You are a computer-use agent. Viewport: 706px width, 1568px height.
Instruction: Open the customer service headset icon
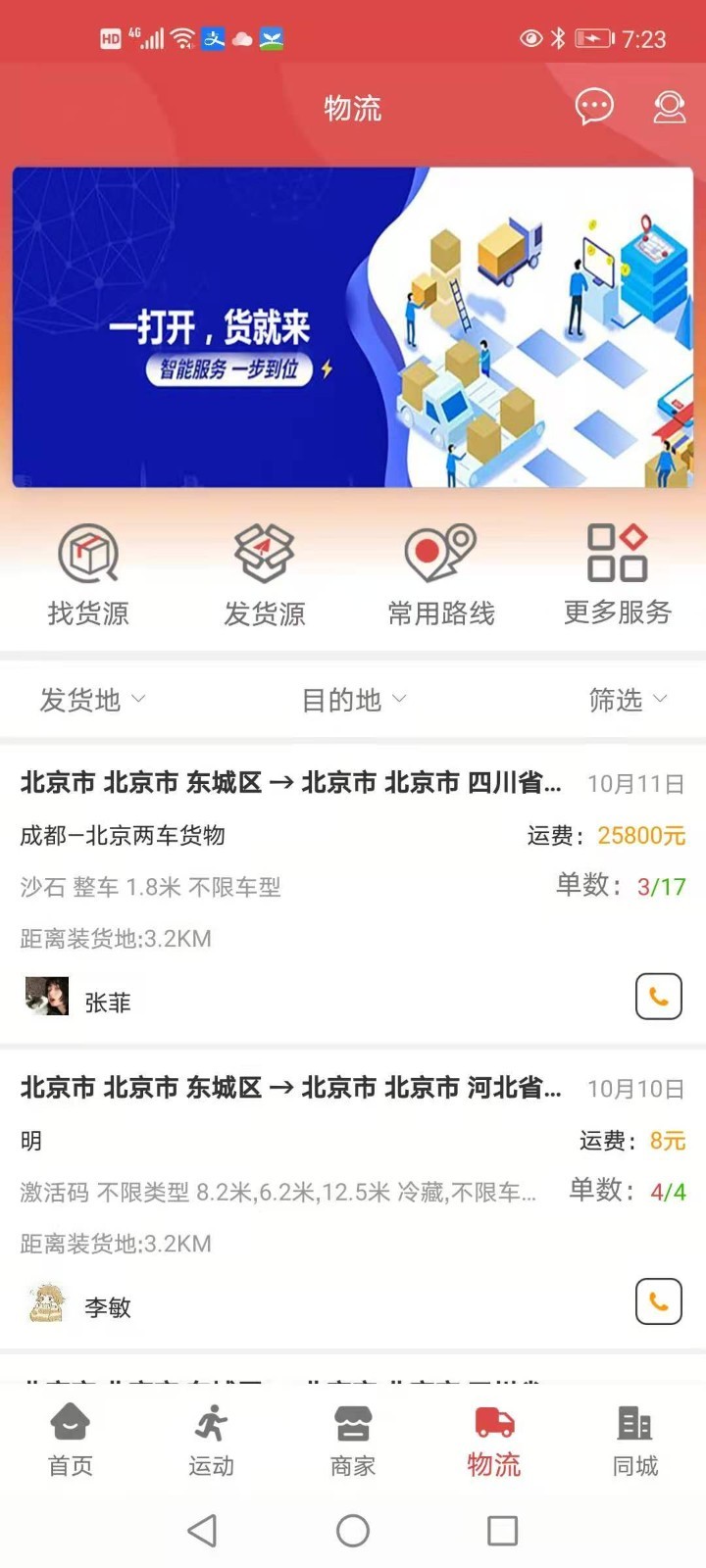click(x=670, y=107)
